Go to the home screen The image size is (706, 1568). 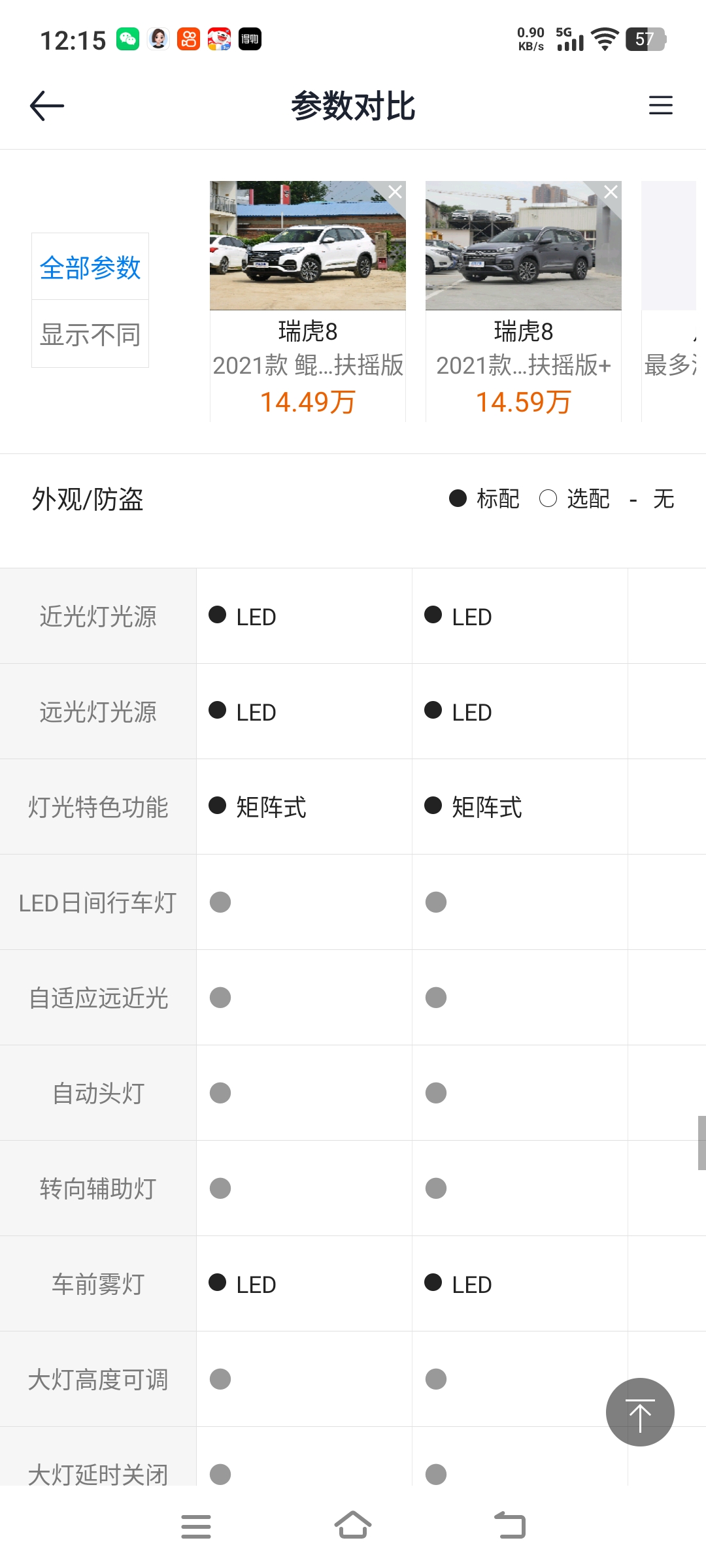click(353, 1526)
